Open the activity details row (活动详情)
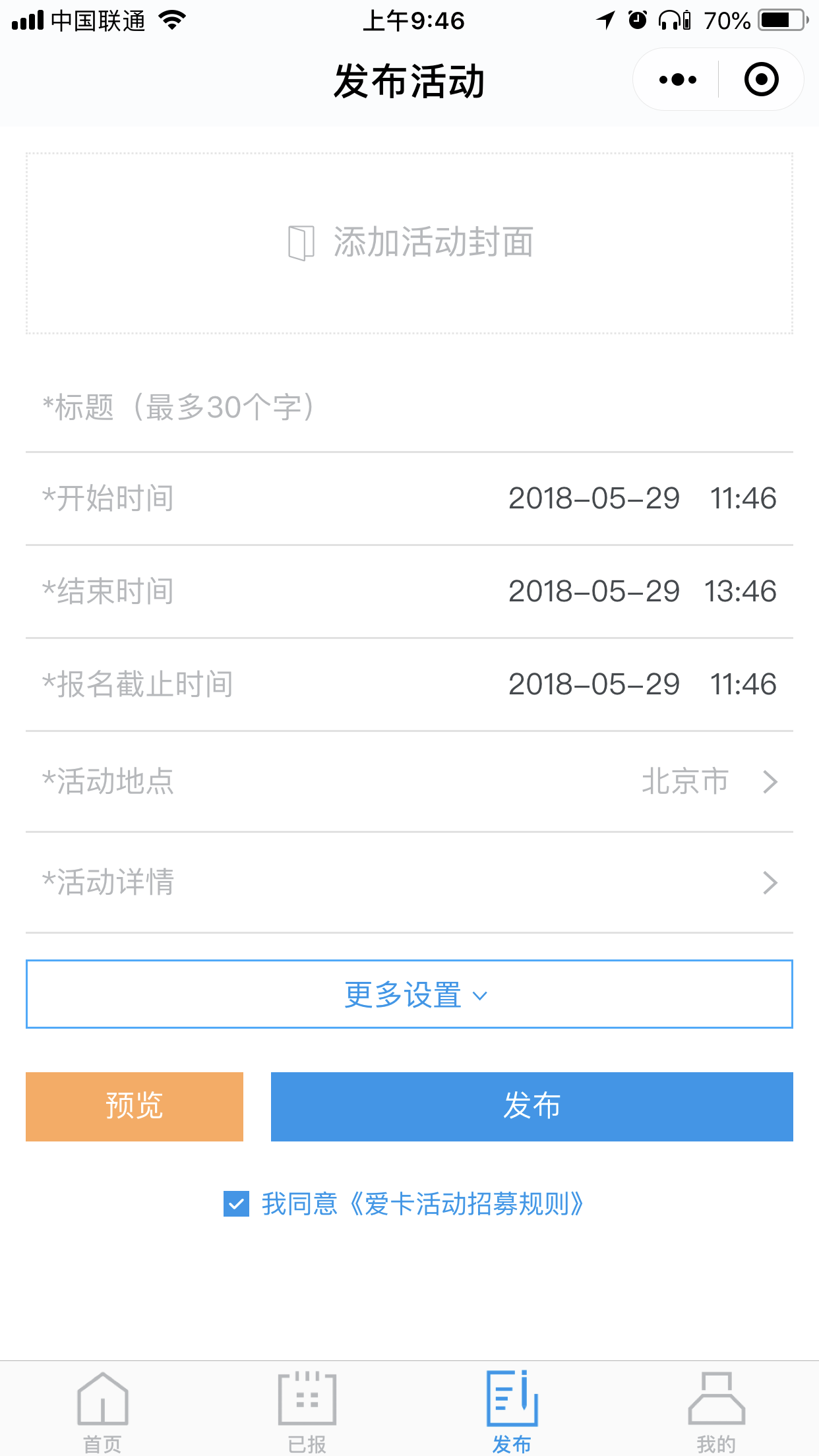Image resolution: width=819 pixels, height=1456 pixels. click(x=409, y=882)
